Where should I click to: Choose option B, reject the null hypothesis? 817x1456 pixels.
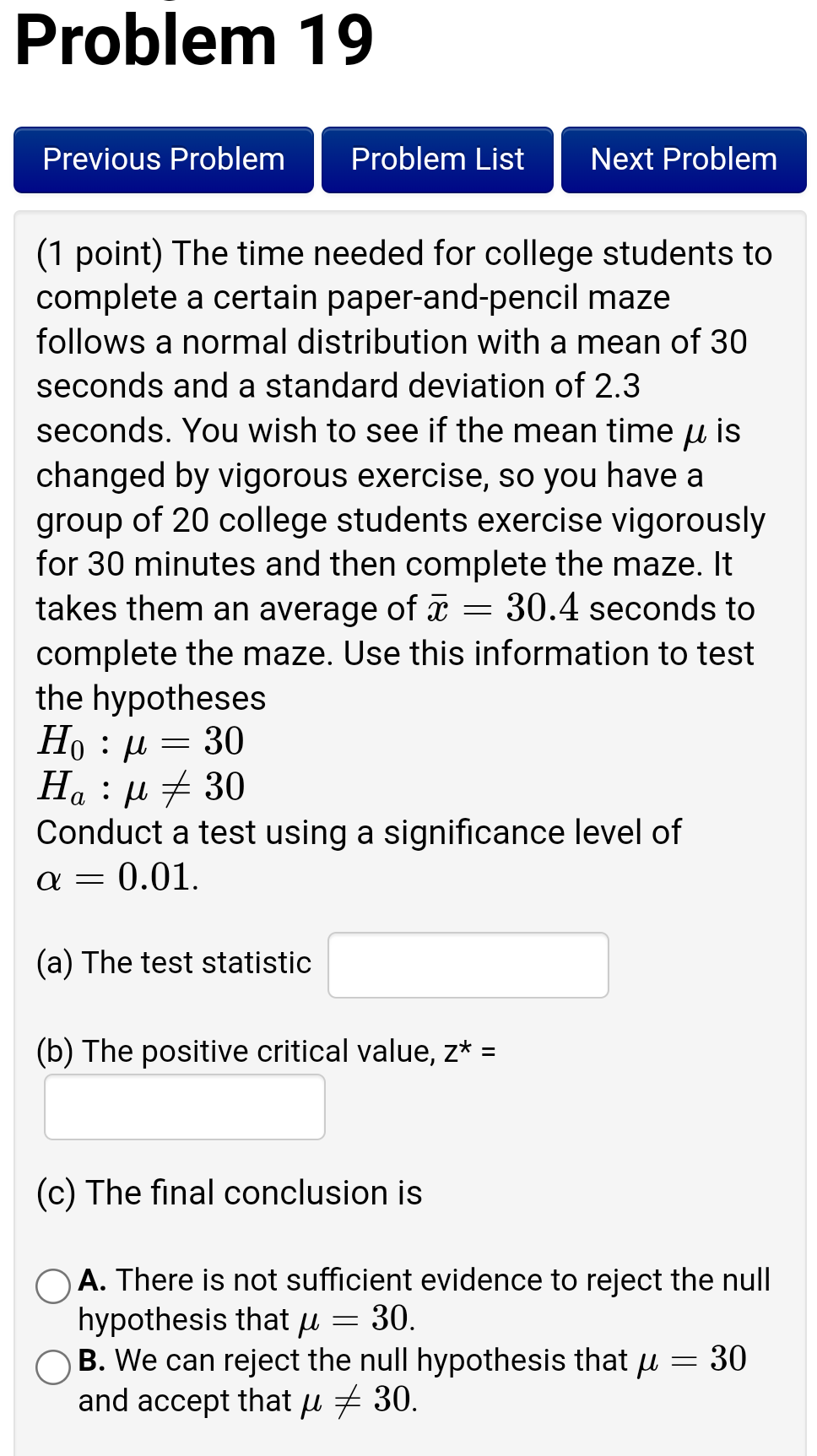point(53,1367)
